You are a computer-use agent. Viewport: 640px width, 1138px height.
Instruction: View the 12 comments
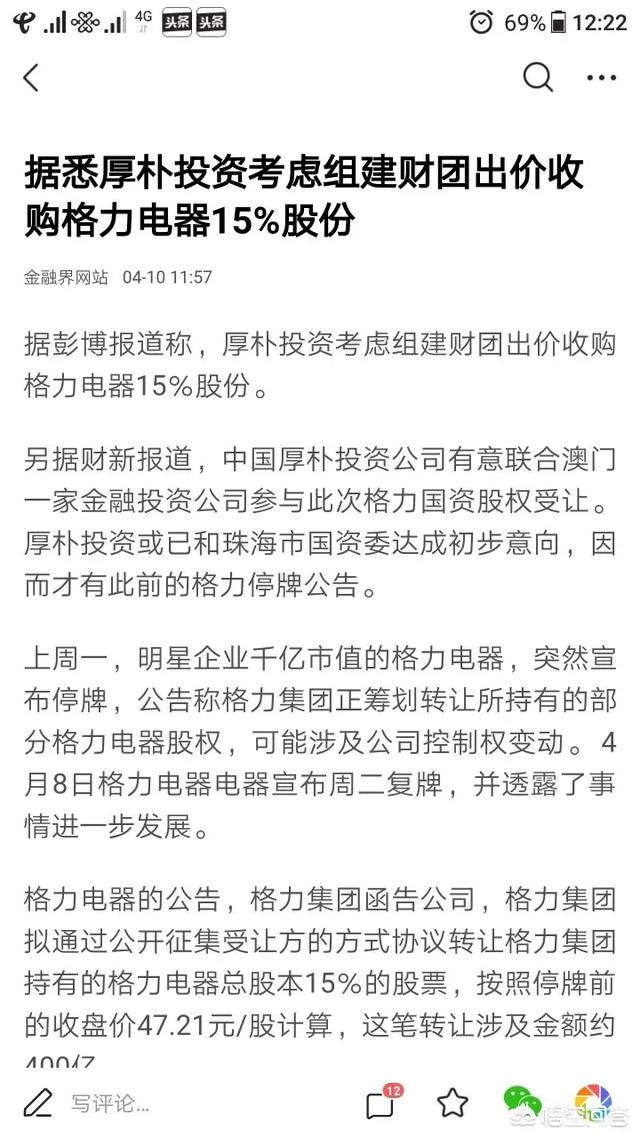pos(381,1104)
